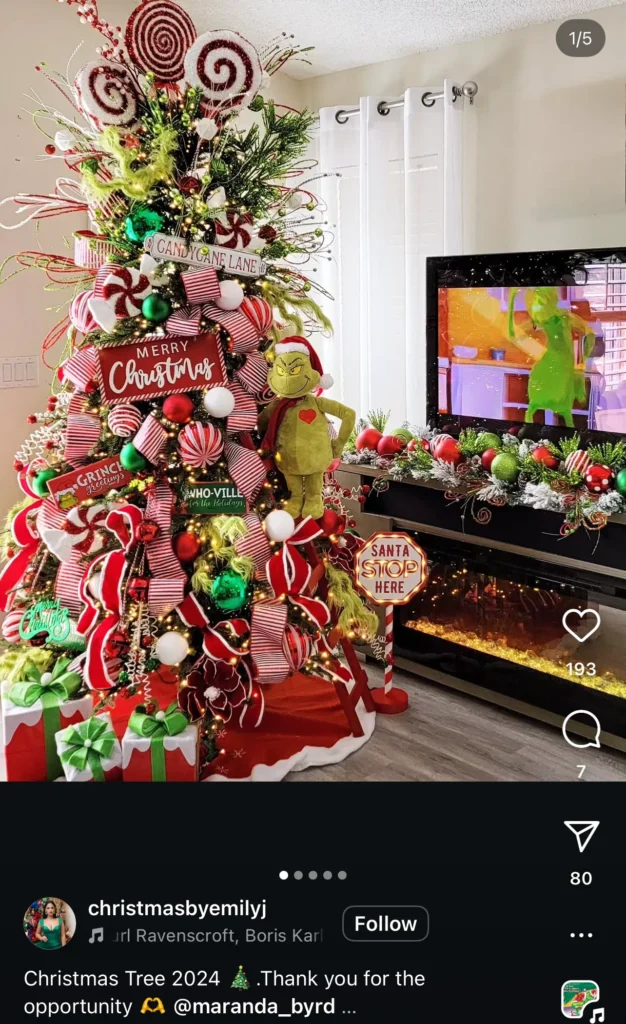This screenshot has width=626, height=1024.
Task: Share this post via the paper plane
Action: [581, 836]
